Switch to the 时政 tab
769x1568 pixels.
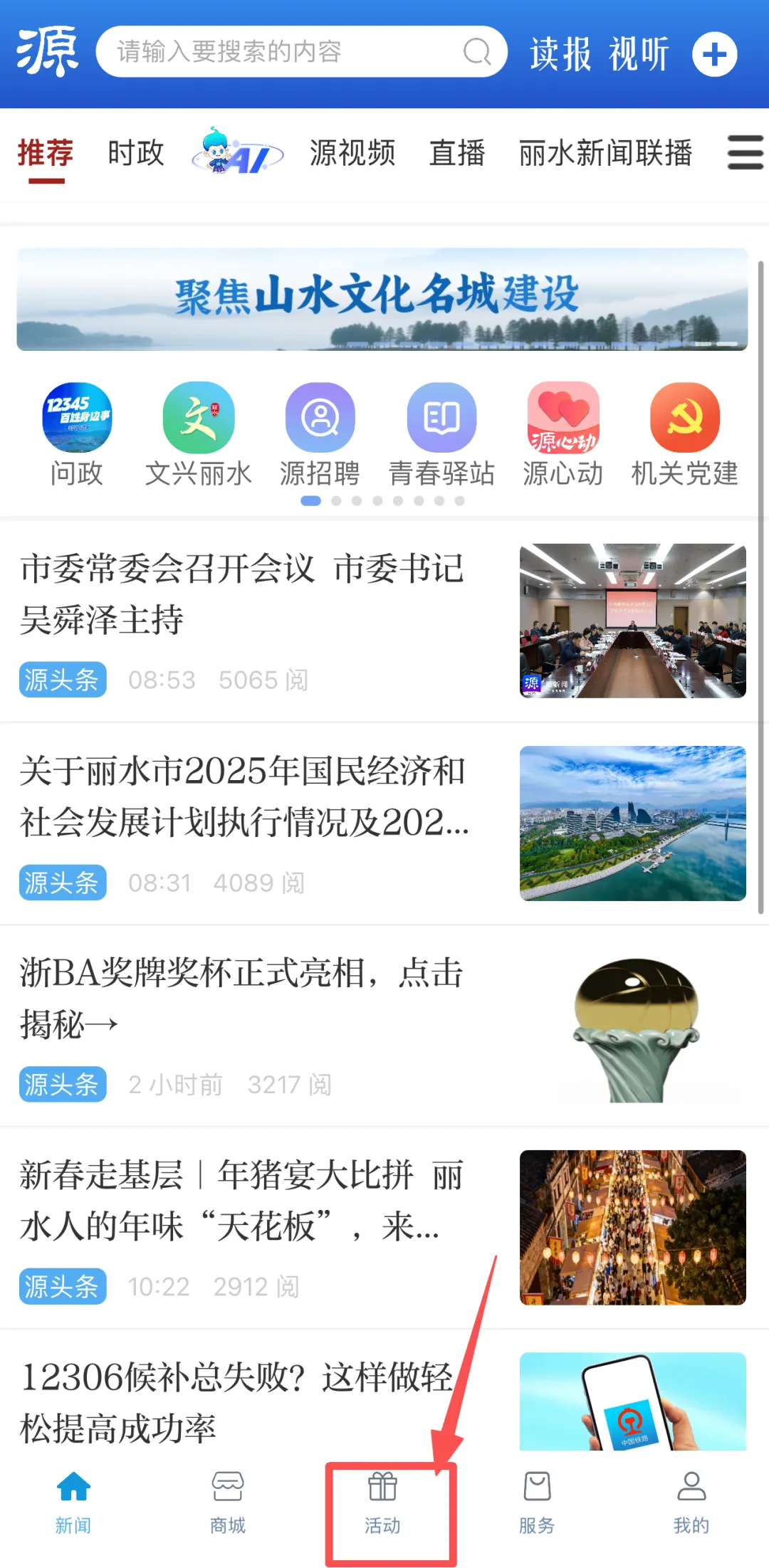tap(136, 153)
